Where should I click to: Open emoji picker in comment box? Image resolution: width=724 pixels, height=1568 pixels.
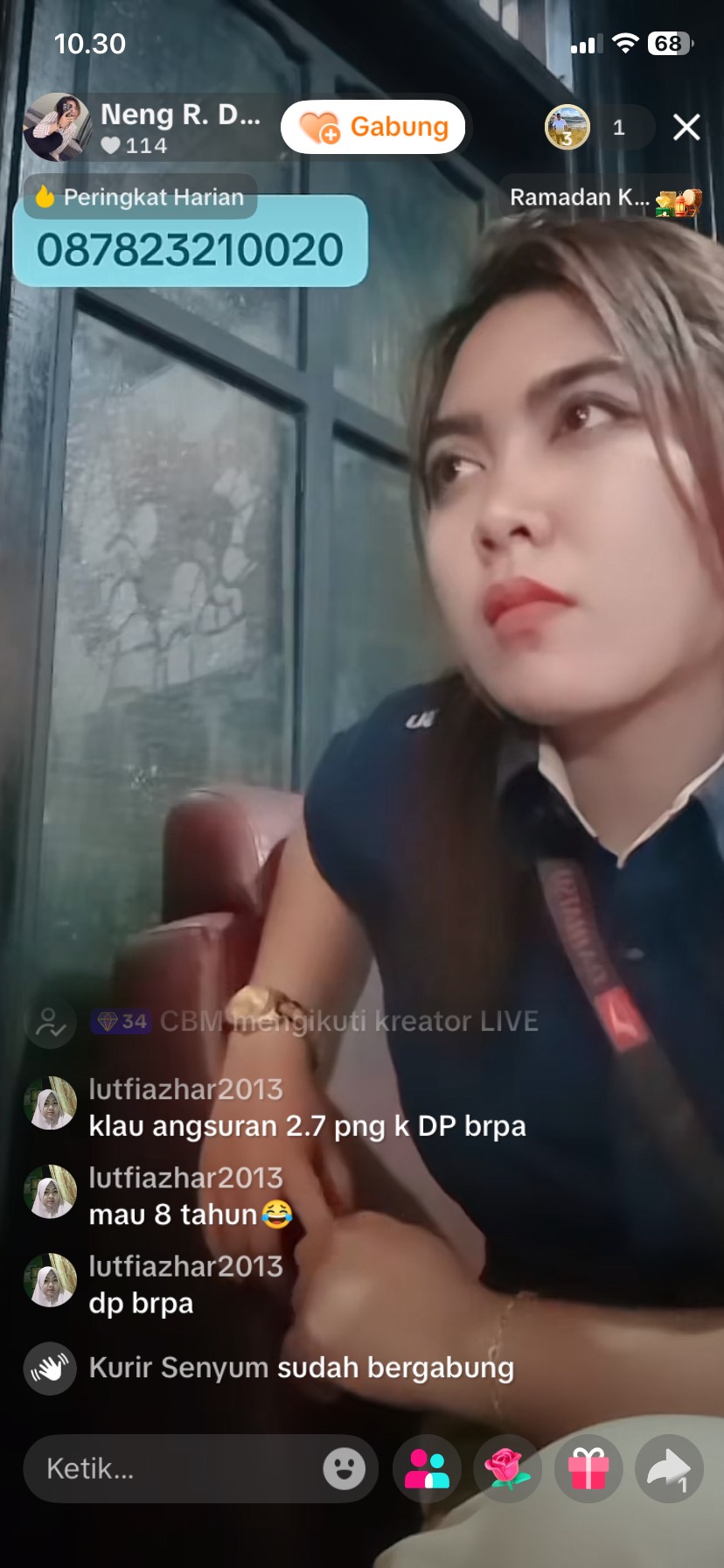pyautogui.click(x=344, y=1468)
